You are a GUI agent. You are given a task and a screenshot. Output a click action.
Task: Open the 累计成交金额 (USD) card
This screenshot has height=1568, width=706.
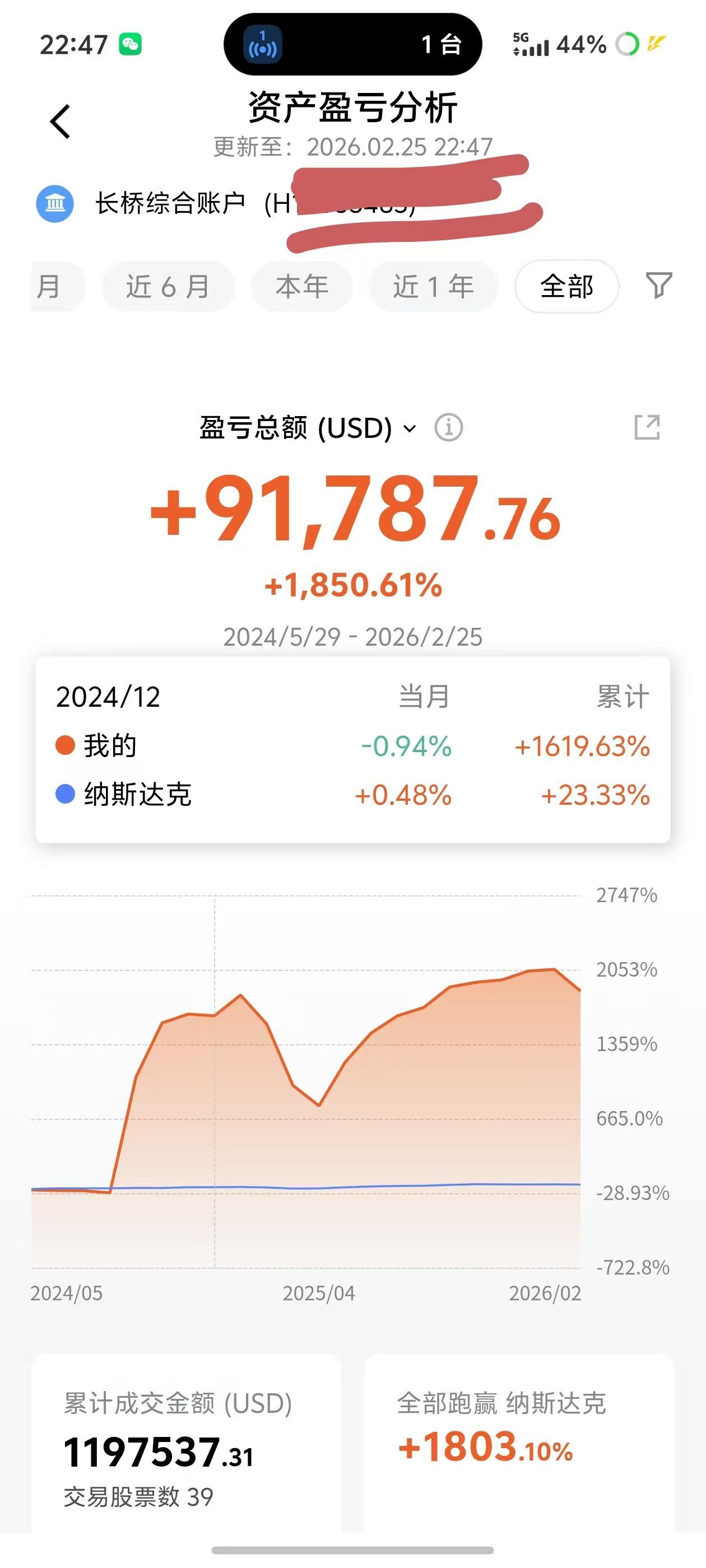[186, 1449]
